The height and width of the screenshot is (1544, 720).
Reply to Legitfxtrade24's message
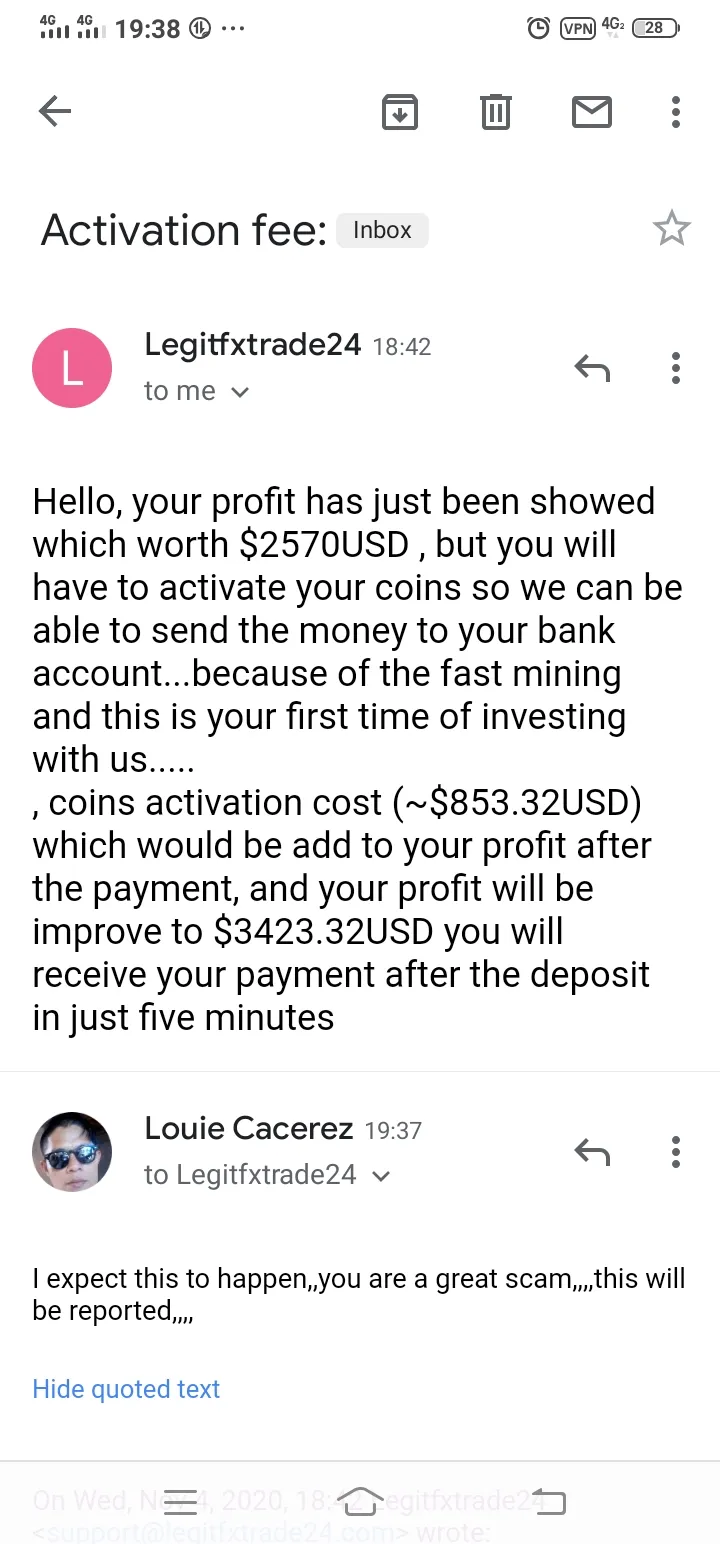pyautogui.click(x=592, y=368)
